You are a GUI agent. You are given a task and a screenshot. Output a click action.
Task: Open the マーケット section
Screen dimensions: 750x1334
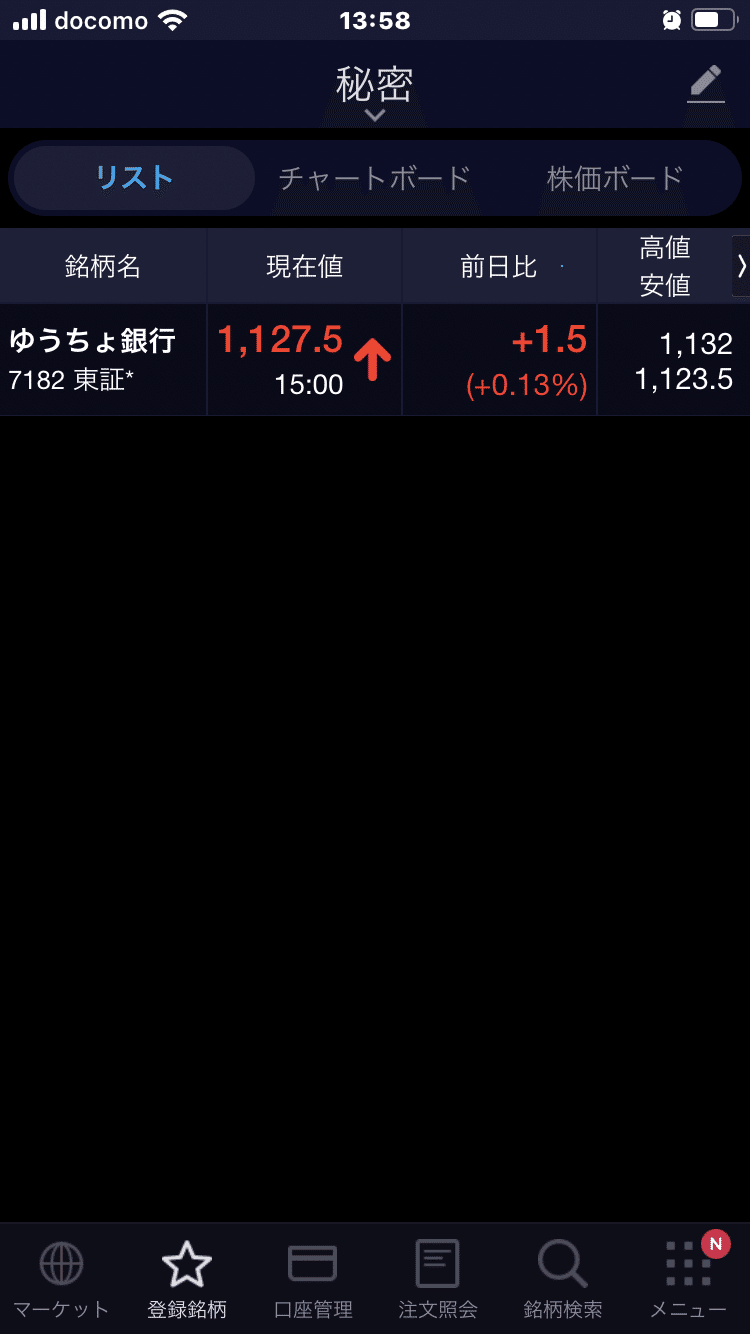point(60,1275)
